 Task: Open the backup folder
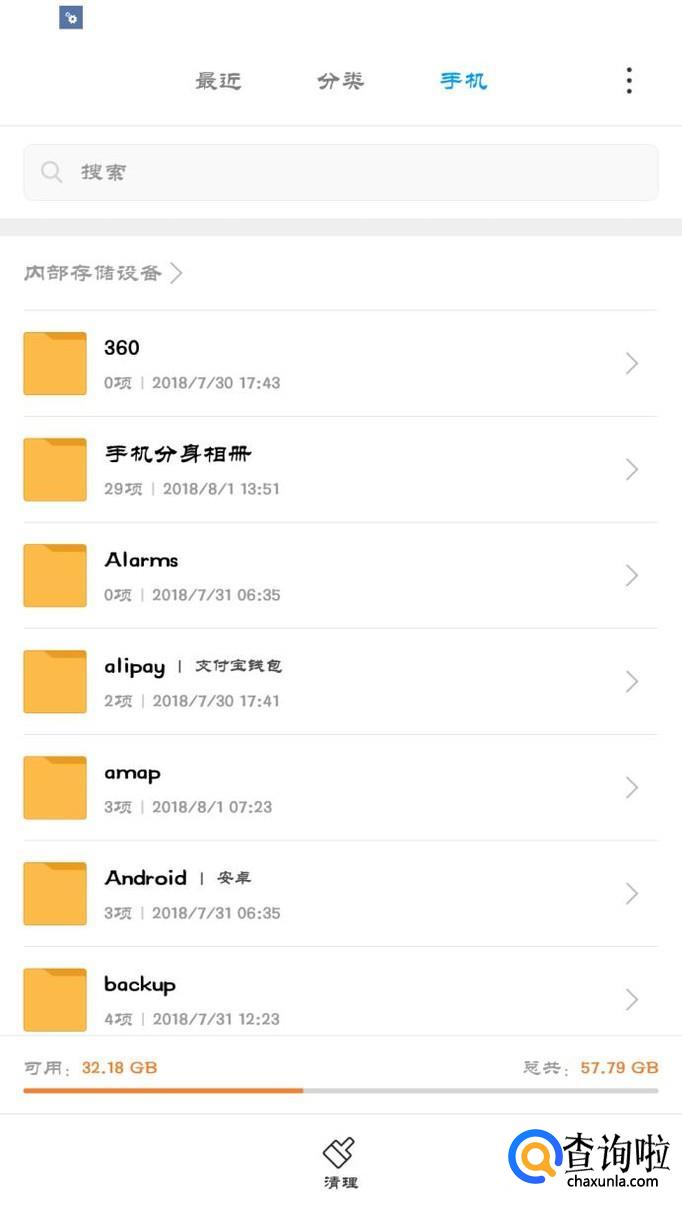tap(340, 997)
